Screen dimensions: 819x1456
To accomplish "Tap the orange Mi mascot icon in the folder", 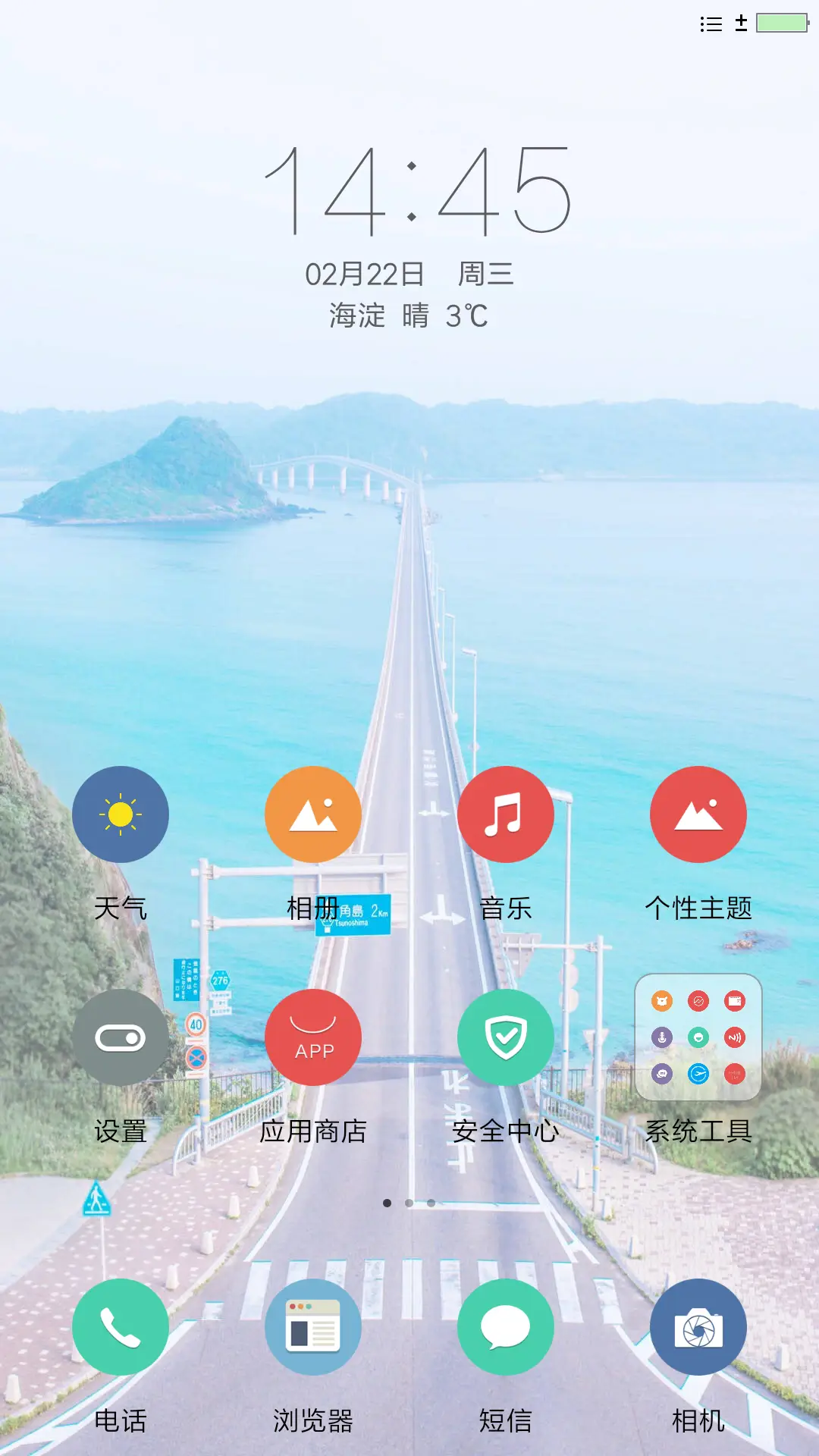I will 661,1001.
